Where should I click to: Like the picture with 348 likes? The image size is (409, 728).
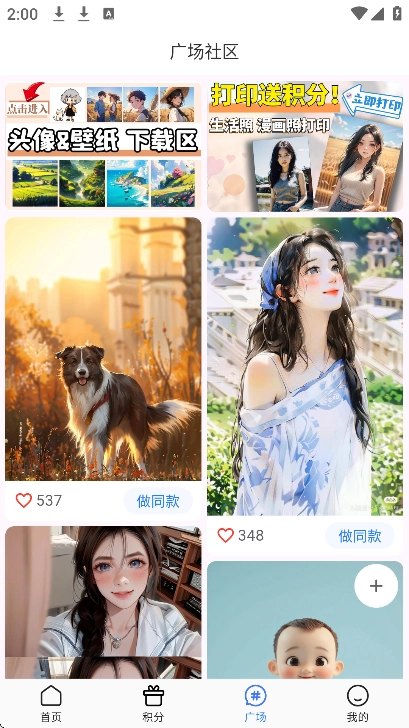226,535
